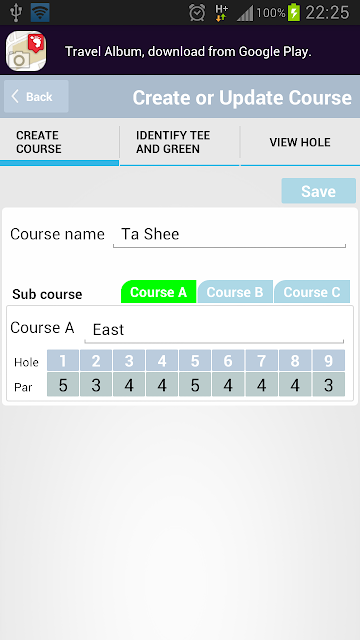Switch to sub course Course C

coord(312,292)
